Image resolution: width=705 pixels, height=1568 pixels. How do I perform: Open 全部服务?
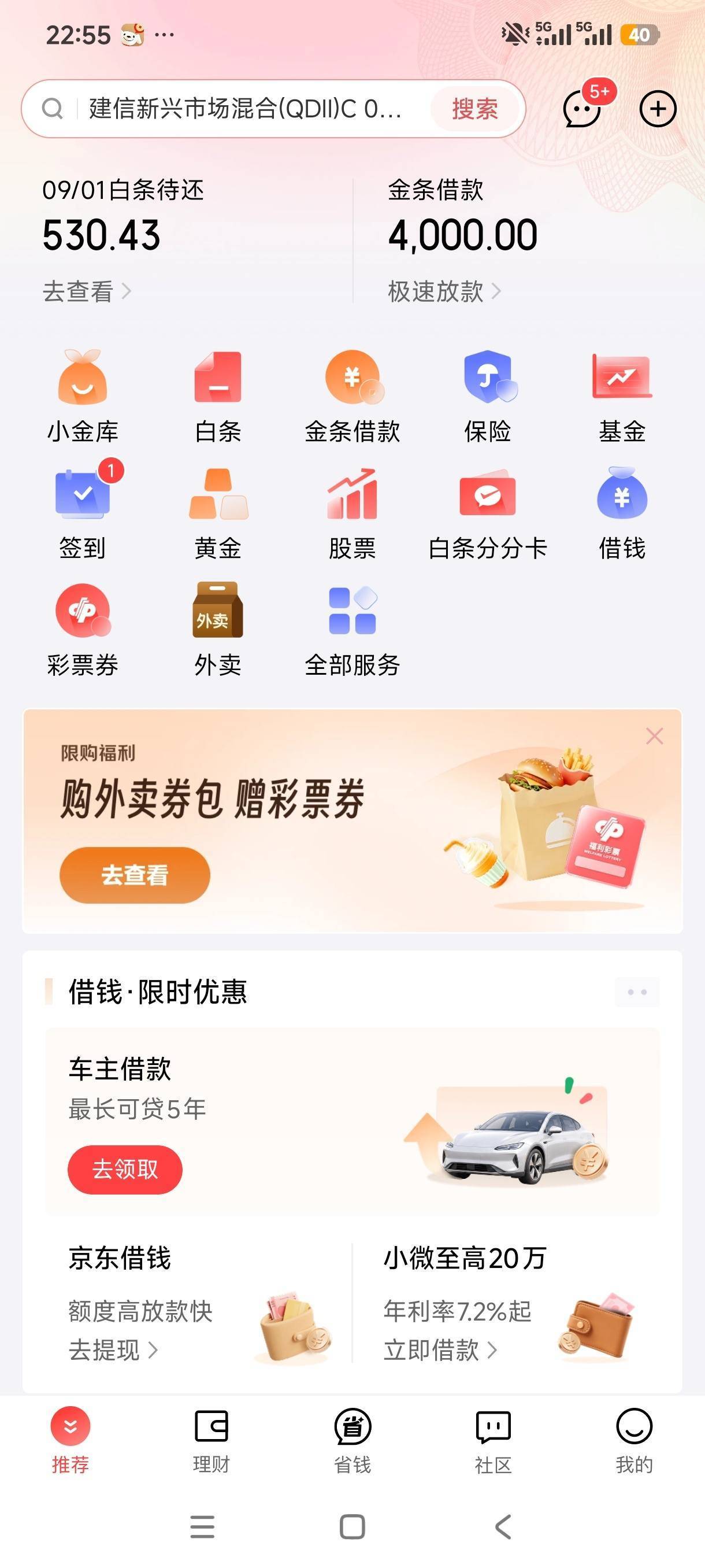point(352,630)
